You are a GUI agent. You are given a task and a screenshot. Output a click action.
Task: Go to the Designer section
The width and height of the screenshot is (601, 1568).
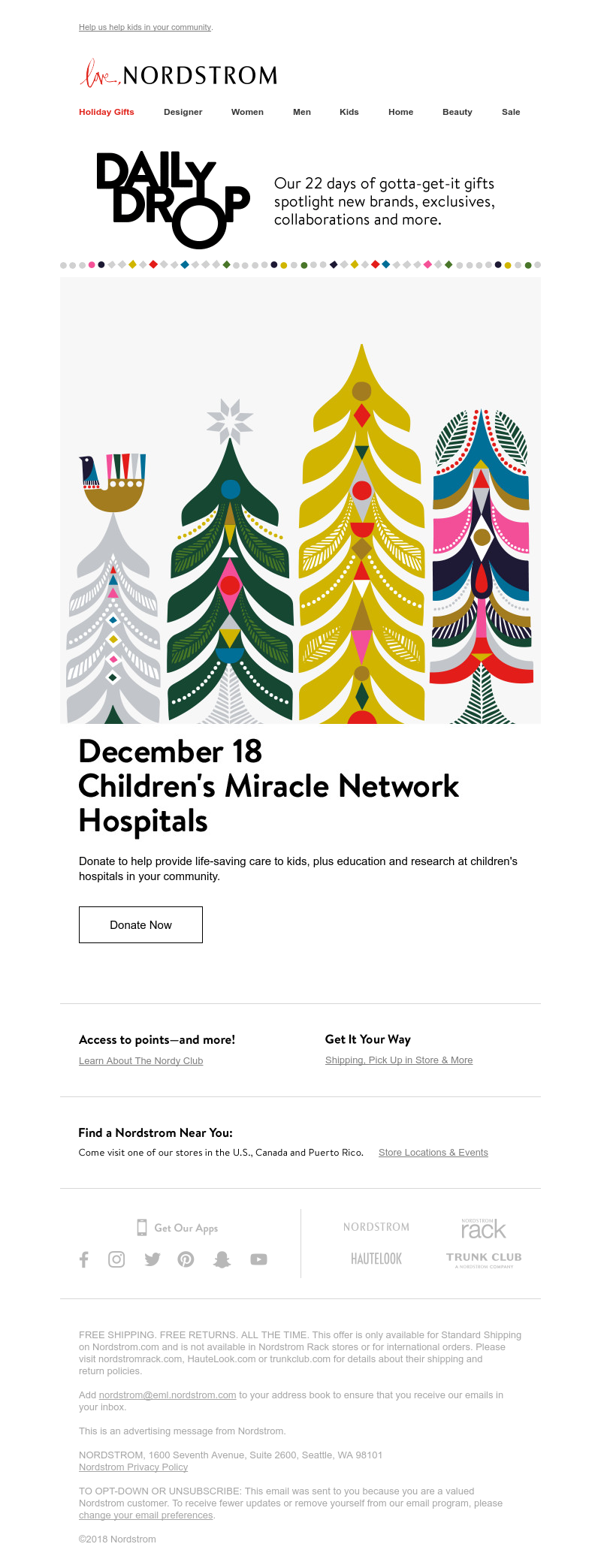tap(183, 112)
